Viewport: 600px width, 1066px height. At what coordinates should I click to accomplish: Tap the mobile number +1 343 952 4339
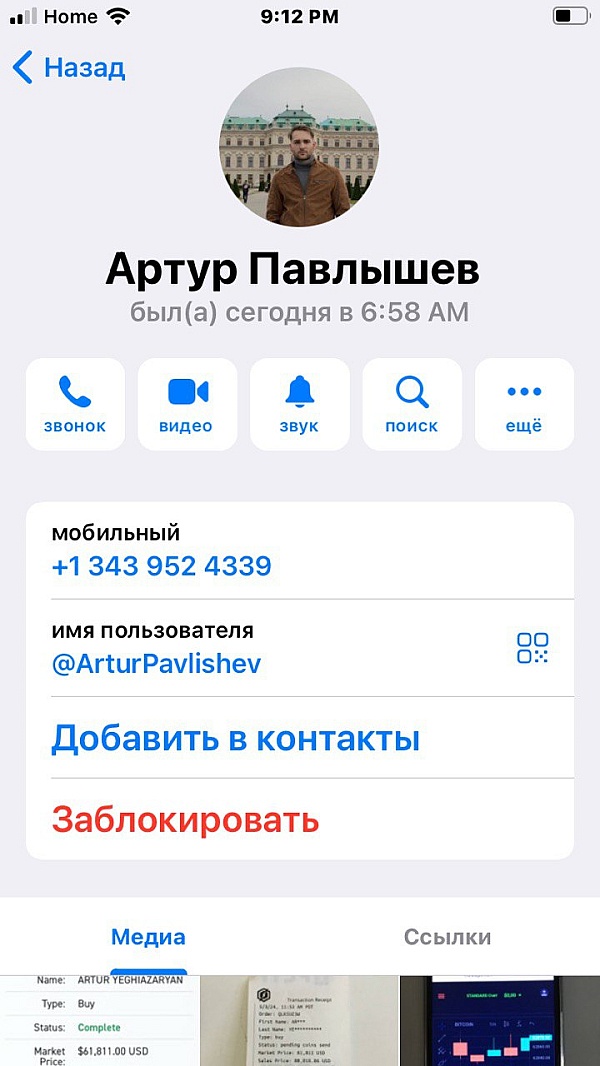162,566
